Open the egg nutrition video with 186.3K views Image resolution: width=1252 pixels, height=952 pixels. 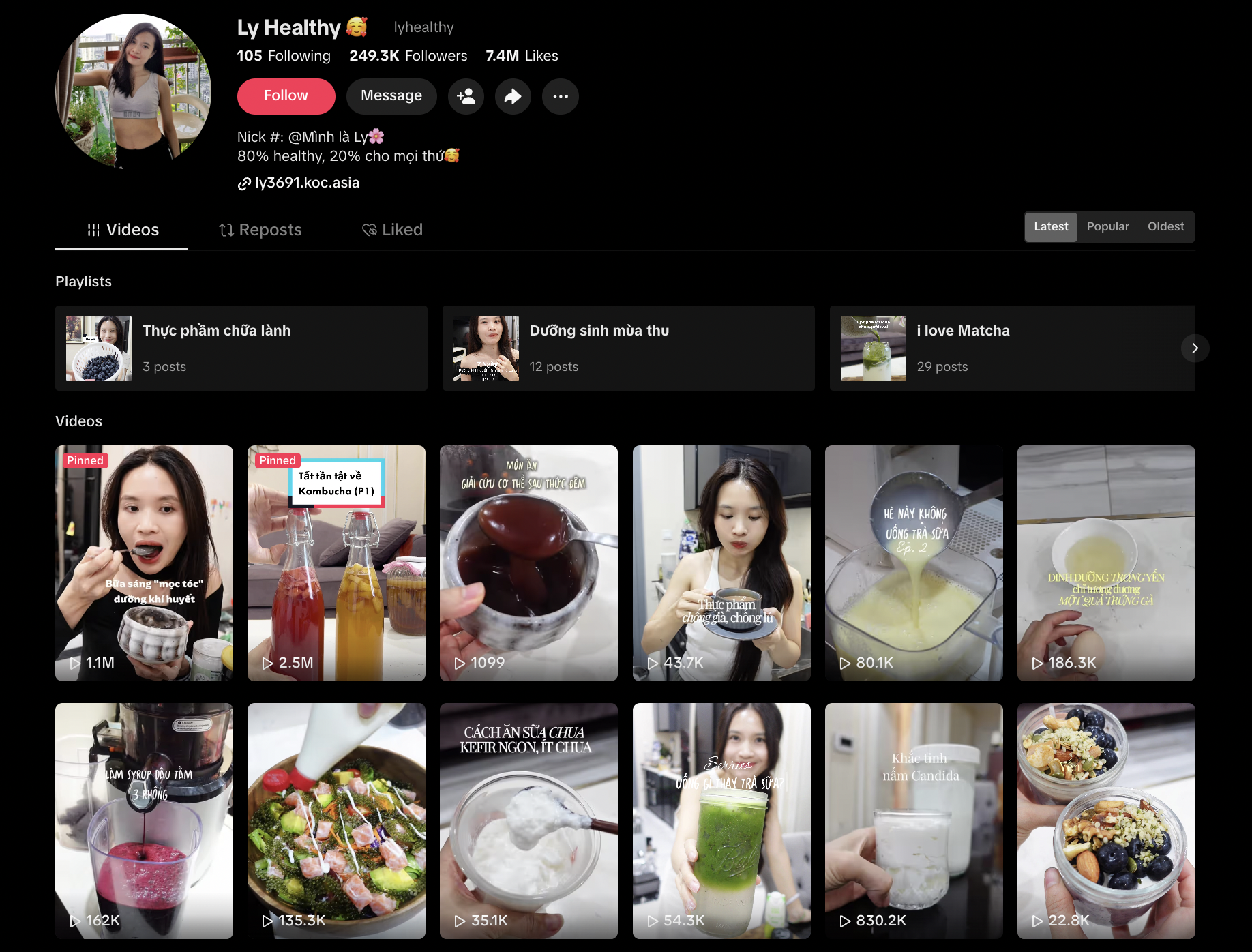(1106, 563)
